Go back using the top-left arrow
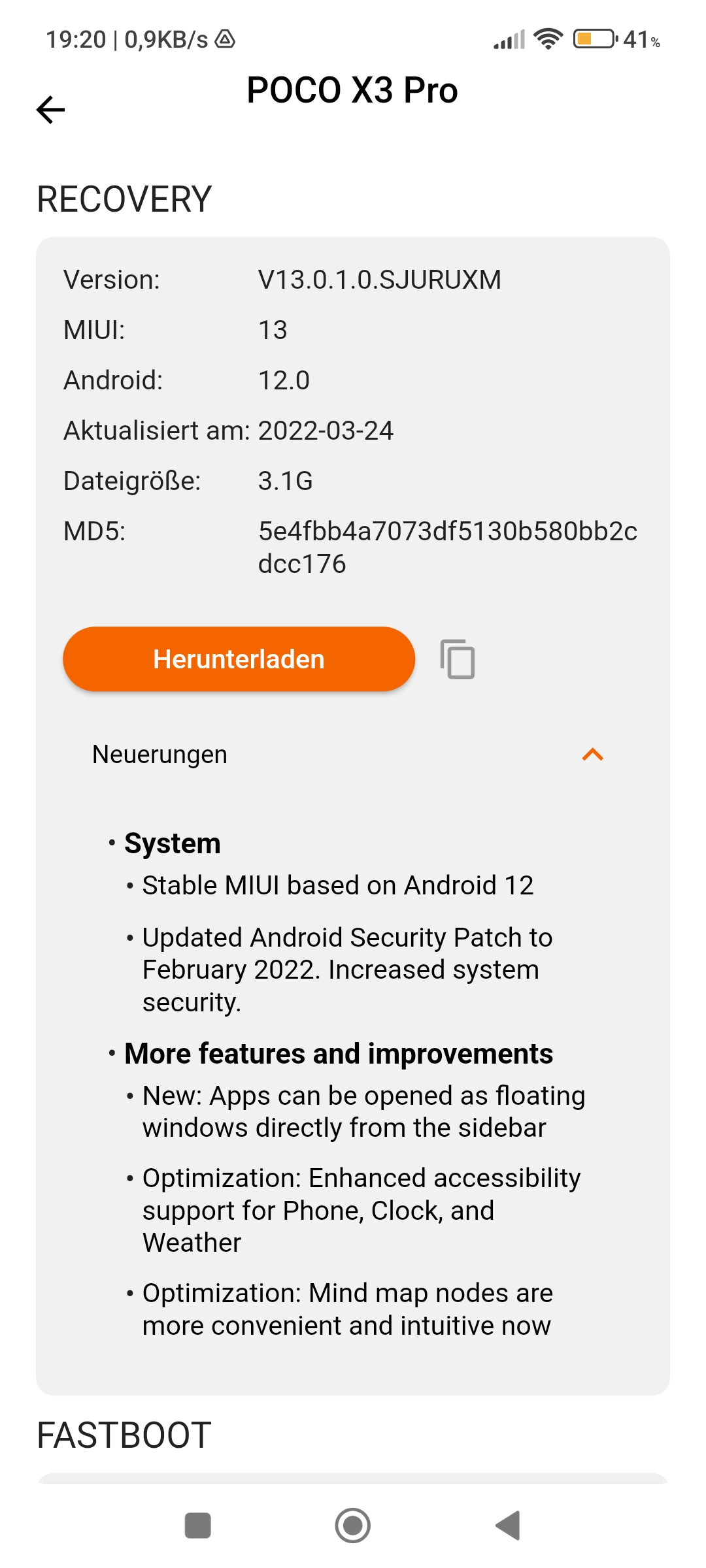The height and width of the screenshot is (1568, 706). (50, 109)
